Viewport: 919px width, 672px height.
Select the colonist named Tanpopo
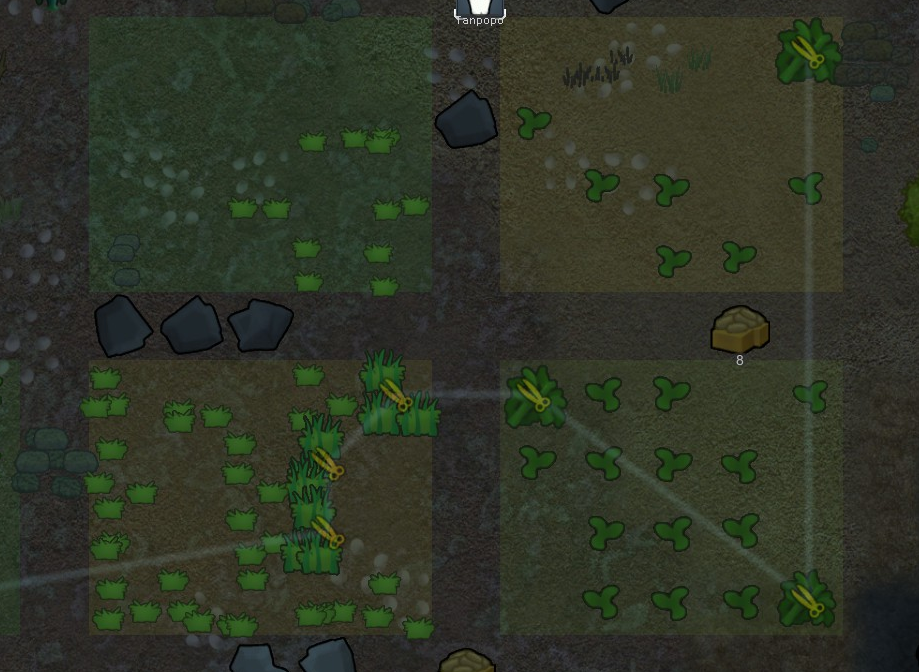479,8
